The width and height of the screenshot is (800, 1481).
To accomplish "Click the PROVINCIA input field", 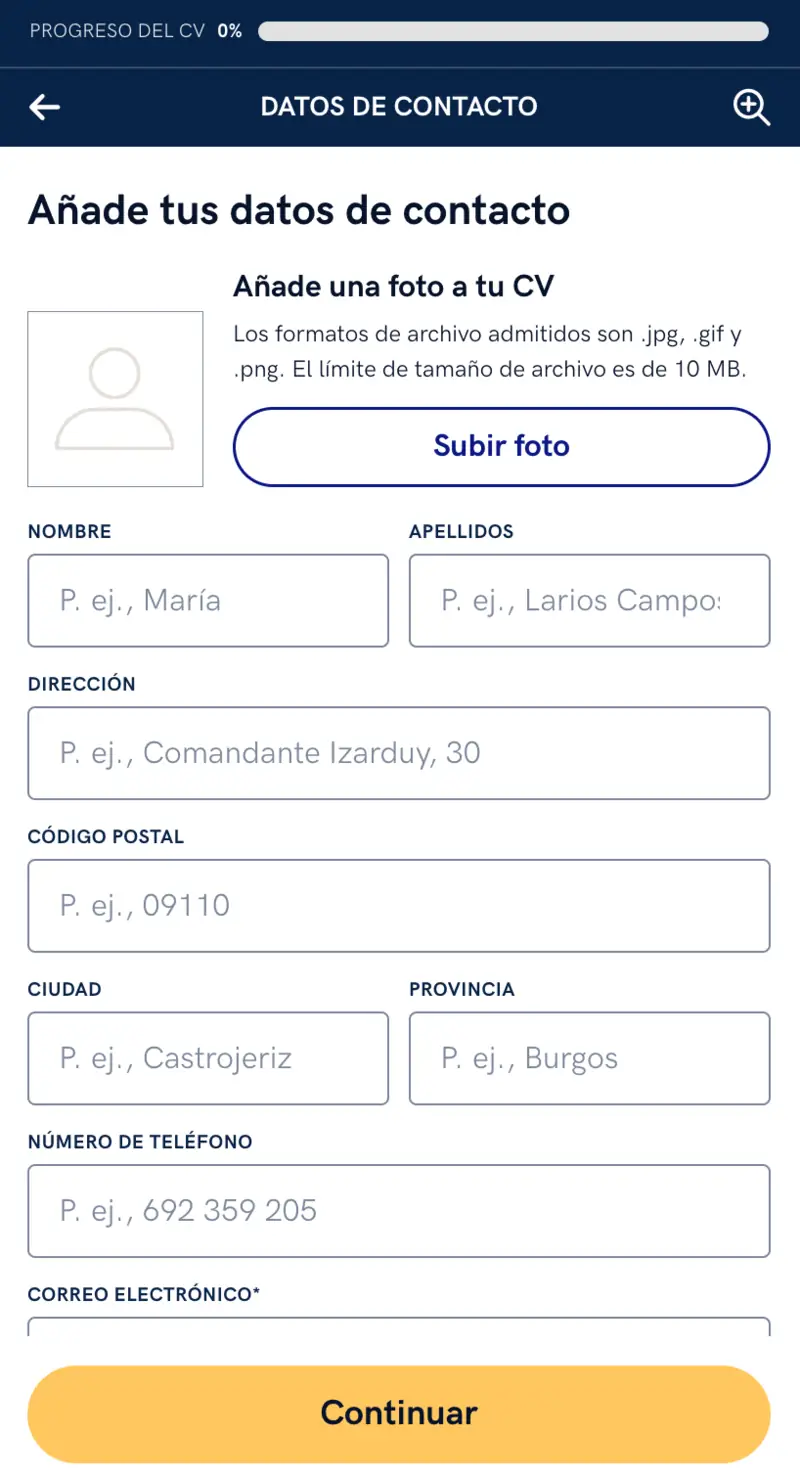I will (x=589, y=1058).
